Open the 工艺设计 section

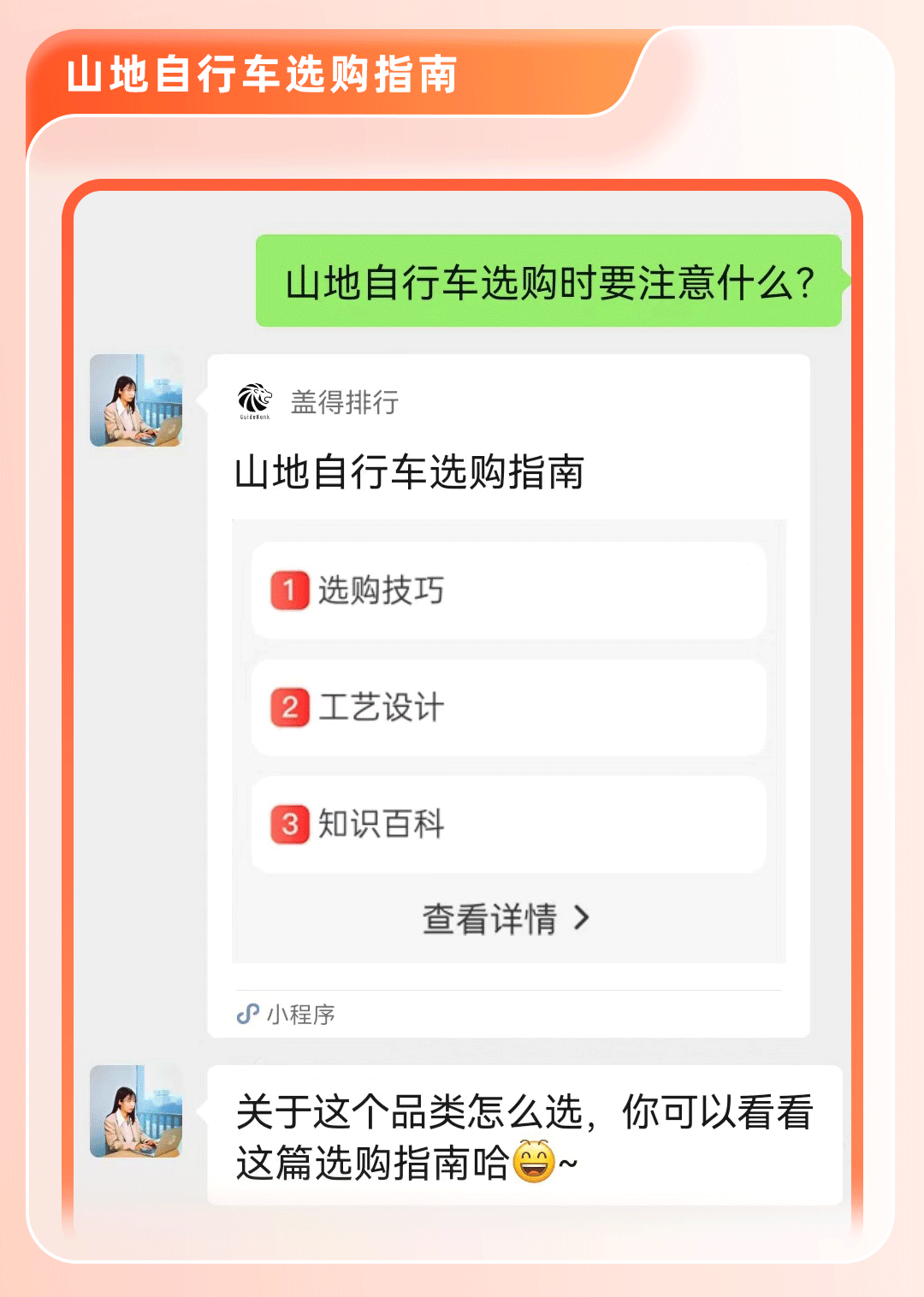[508, 707]
